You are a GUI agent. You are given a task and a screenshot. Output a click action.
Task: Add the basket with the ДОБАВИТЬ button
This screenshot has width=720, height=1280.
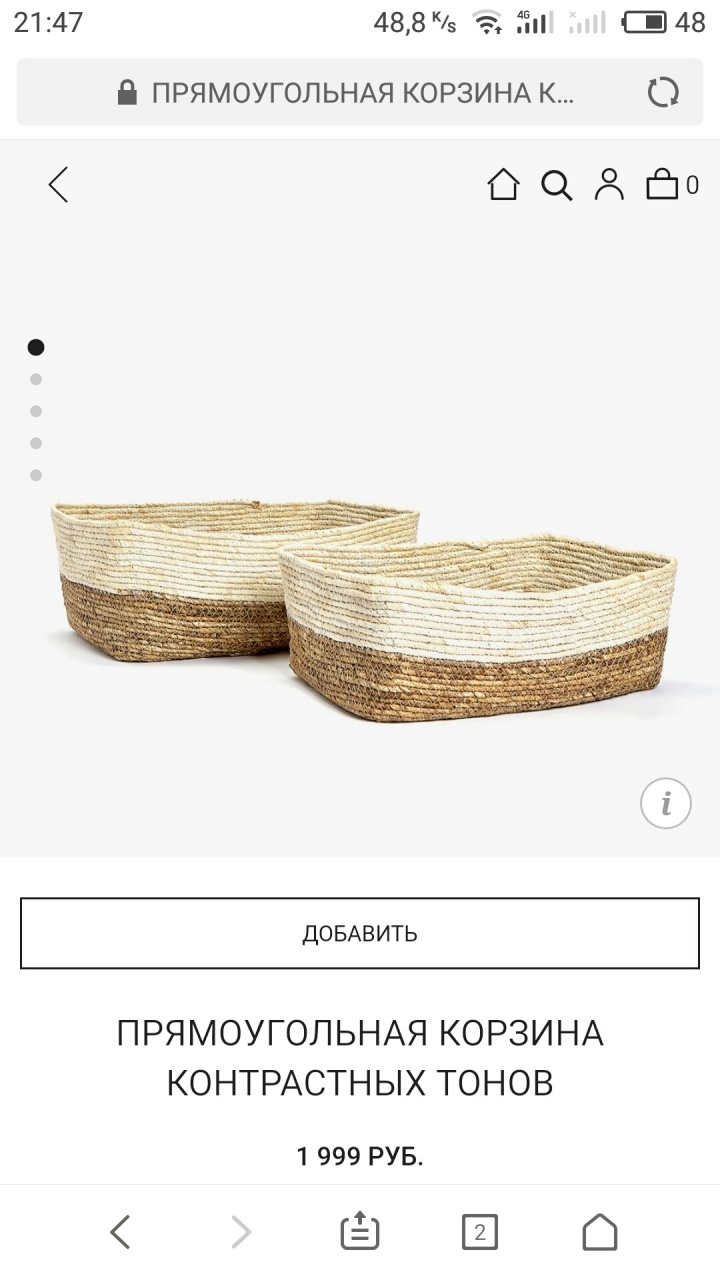point(360,933)
